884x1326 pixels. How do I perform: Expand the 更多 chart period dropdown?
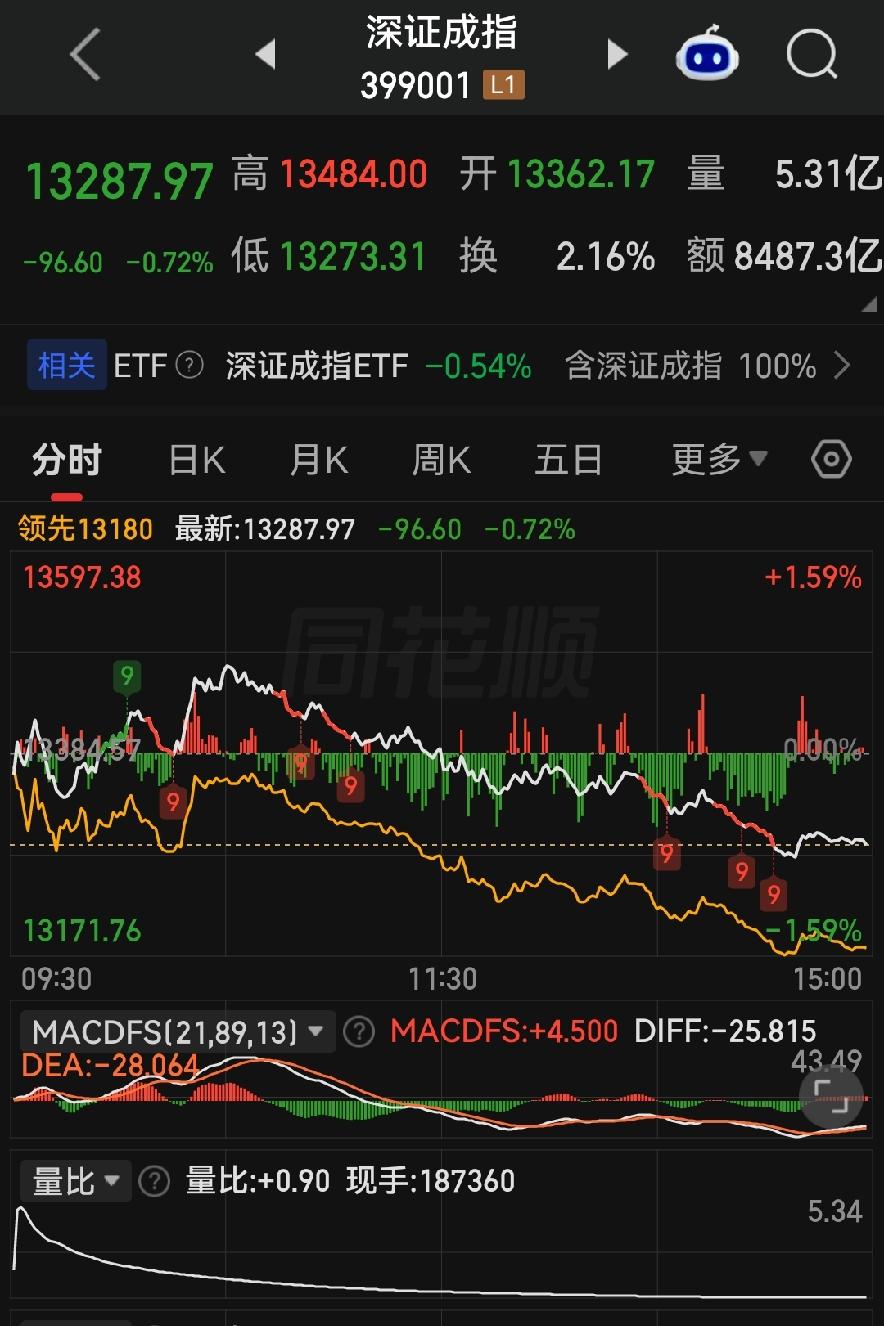click(719, 460)
